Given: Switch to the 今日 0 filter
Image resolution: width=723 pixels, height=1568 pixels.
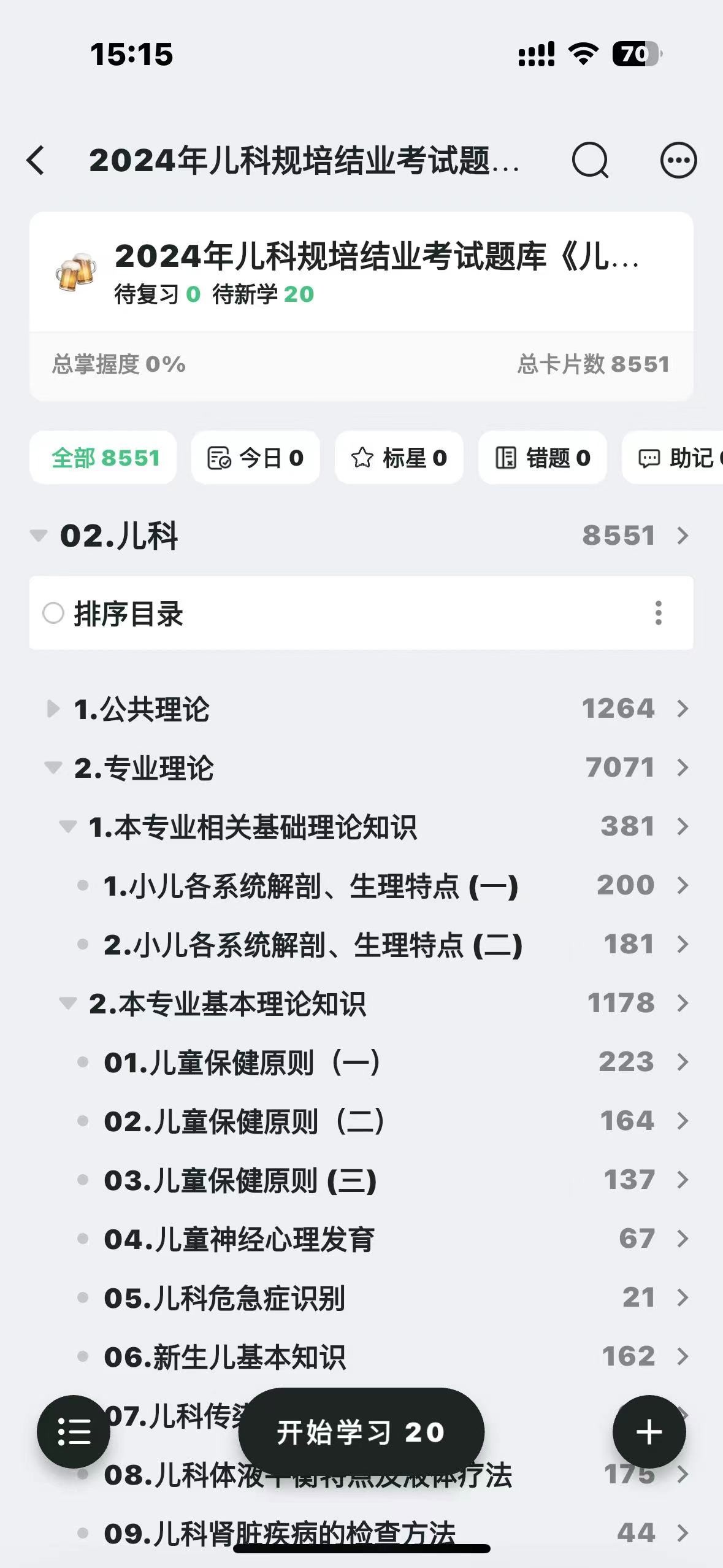Looking at the screenshot, I should tap(256, 458).
